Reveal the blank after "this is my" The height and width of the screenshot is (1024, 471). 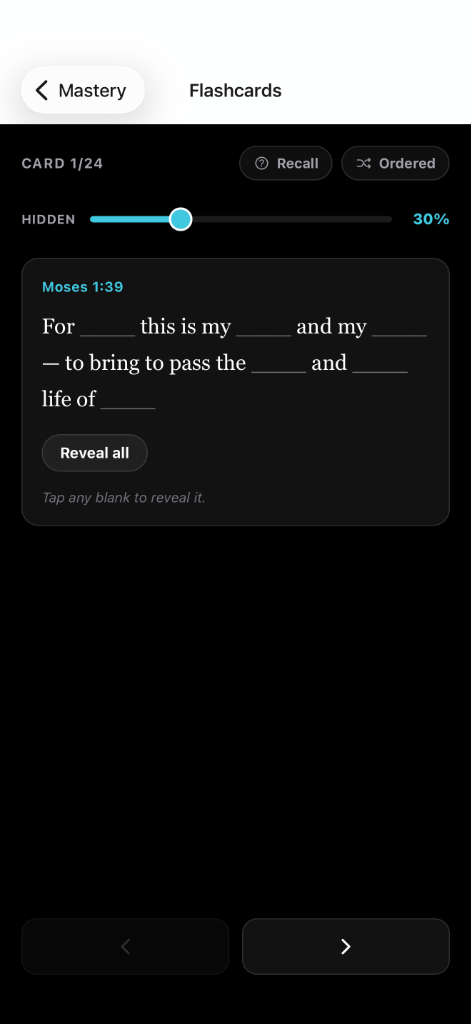pyautogui.click(x=264, y=327)
